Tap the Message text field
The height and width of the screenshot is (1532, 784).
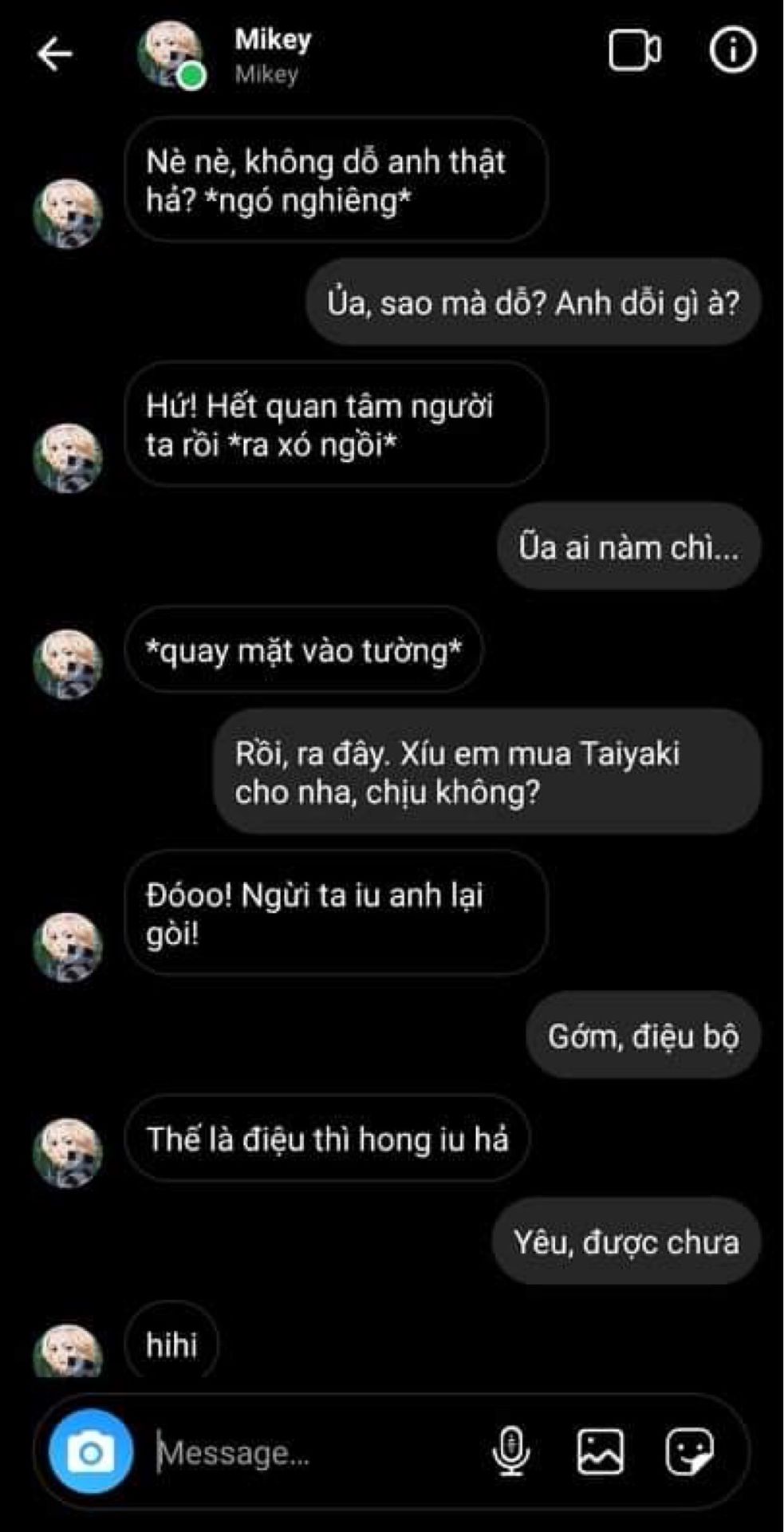tap(315, 1453)
